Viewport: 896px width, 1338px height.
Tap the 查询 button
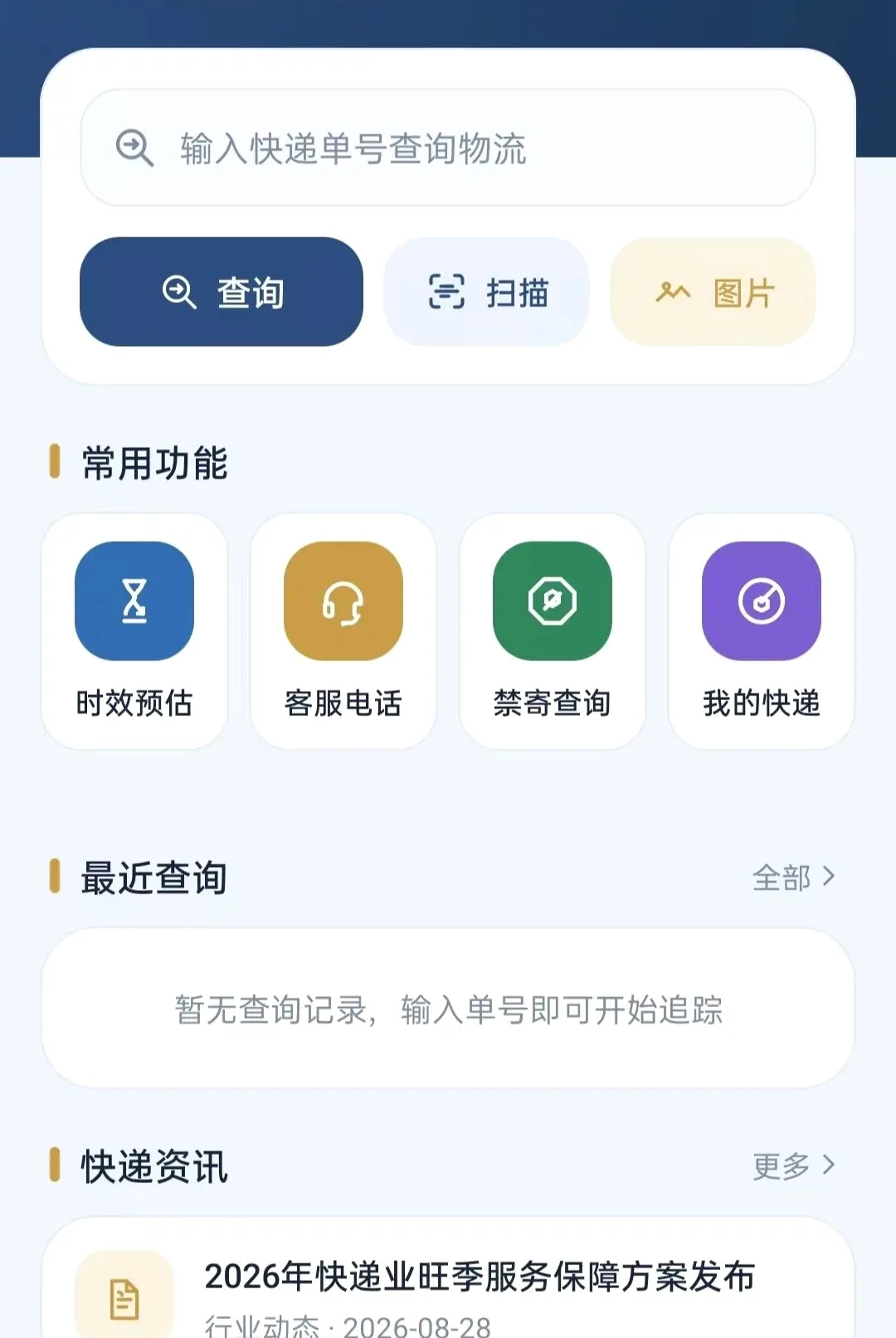[222, 292]
